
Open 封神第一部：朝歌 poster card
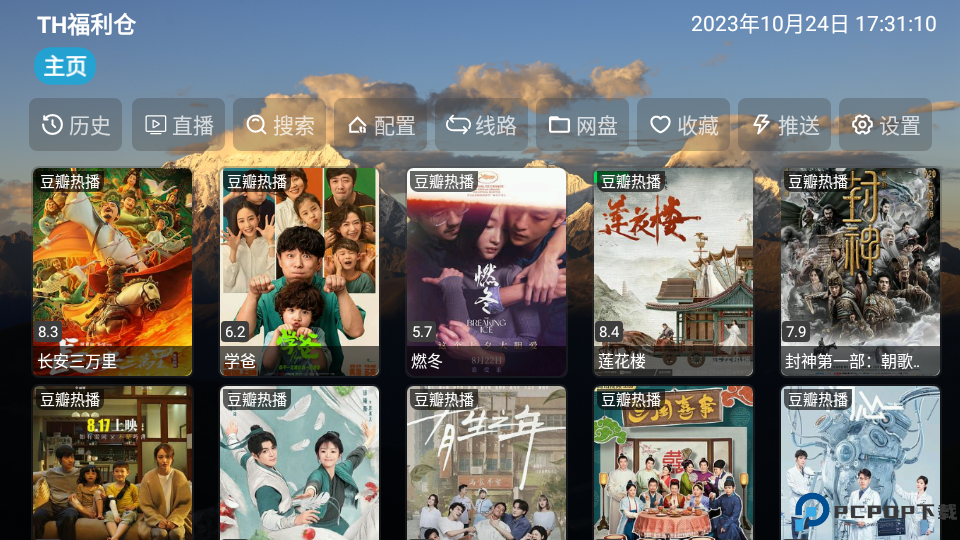[860, 271]
